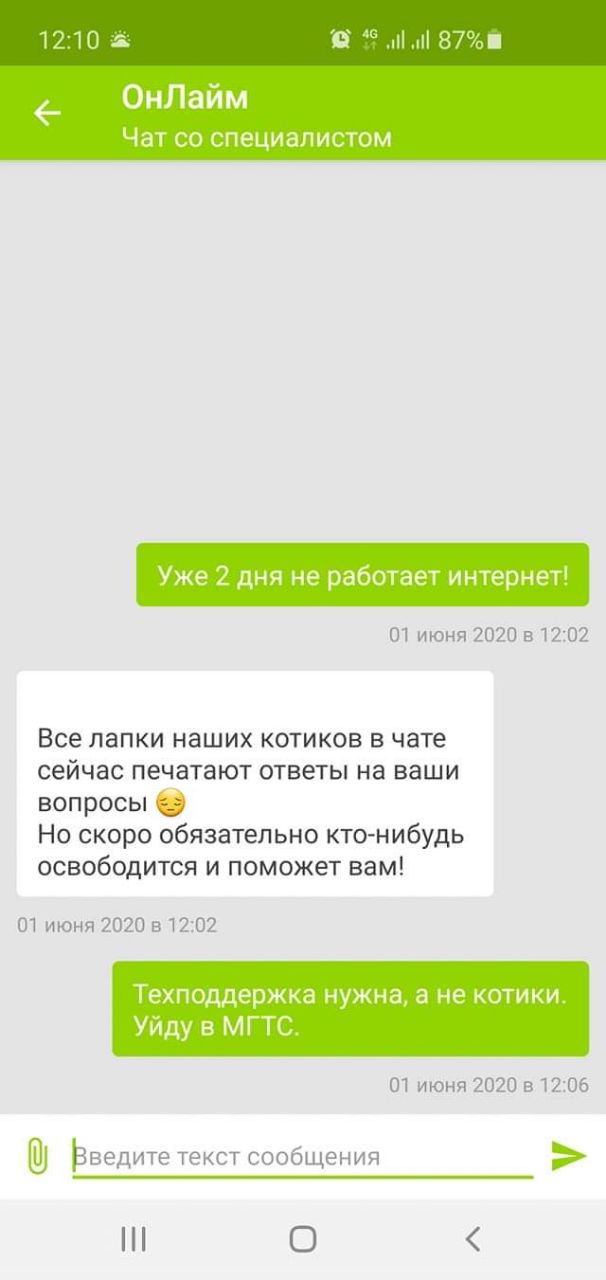Send the message with the arrow icon
Image resolution: width=606 pixels, height=1280 pixels.
coord(567,1156)
